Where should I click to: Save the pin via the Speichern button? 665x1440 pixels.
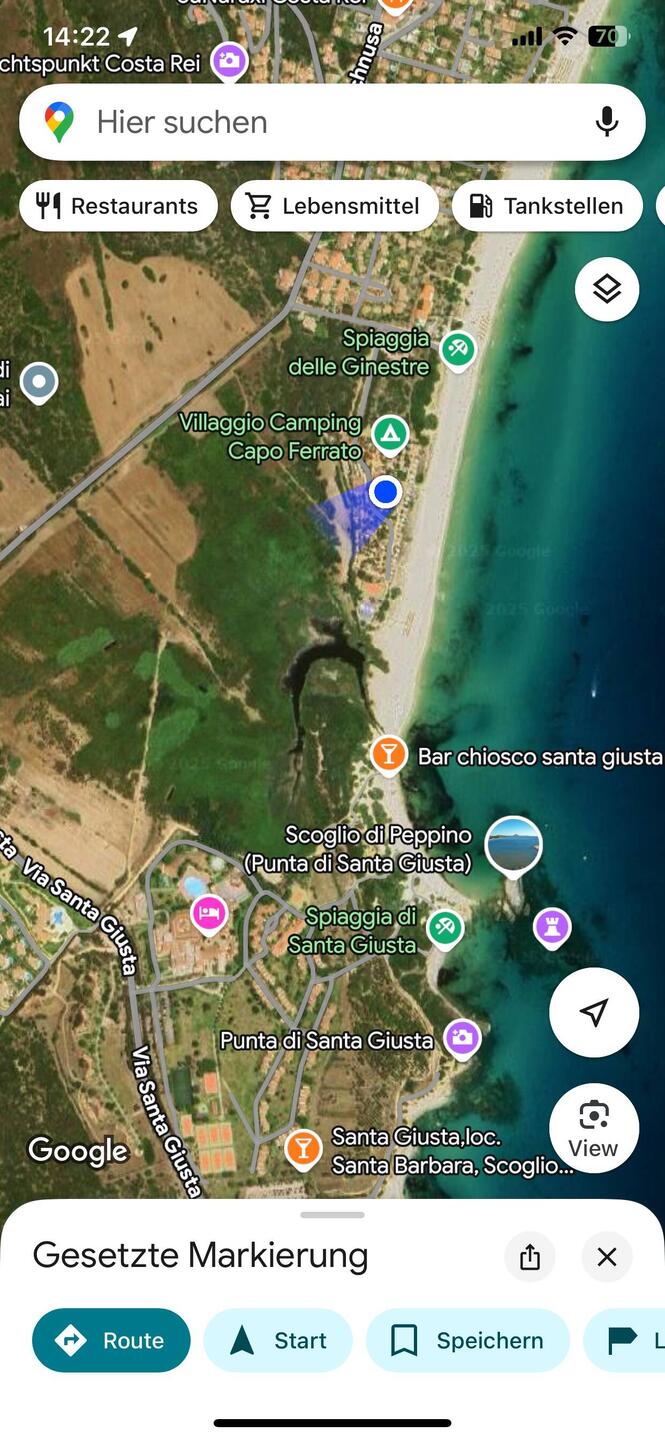467,1340
